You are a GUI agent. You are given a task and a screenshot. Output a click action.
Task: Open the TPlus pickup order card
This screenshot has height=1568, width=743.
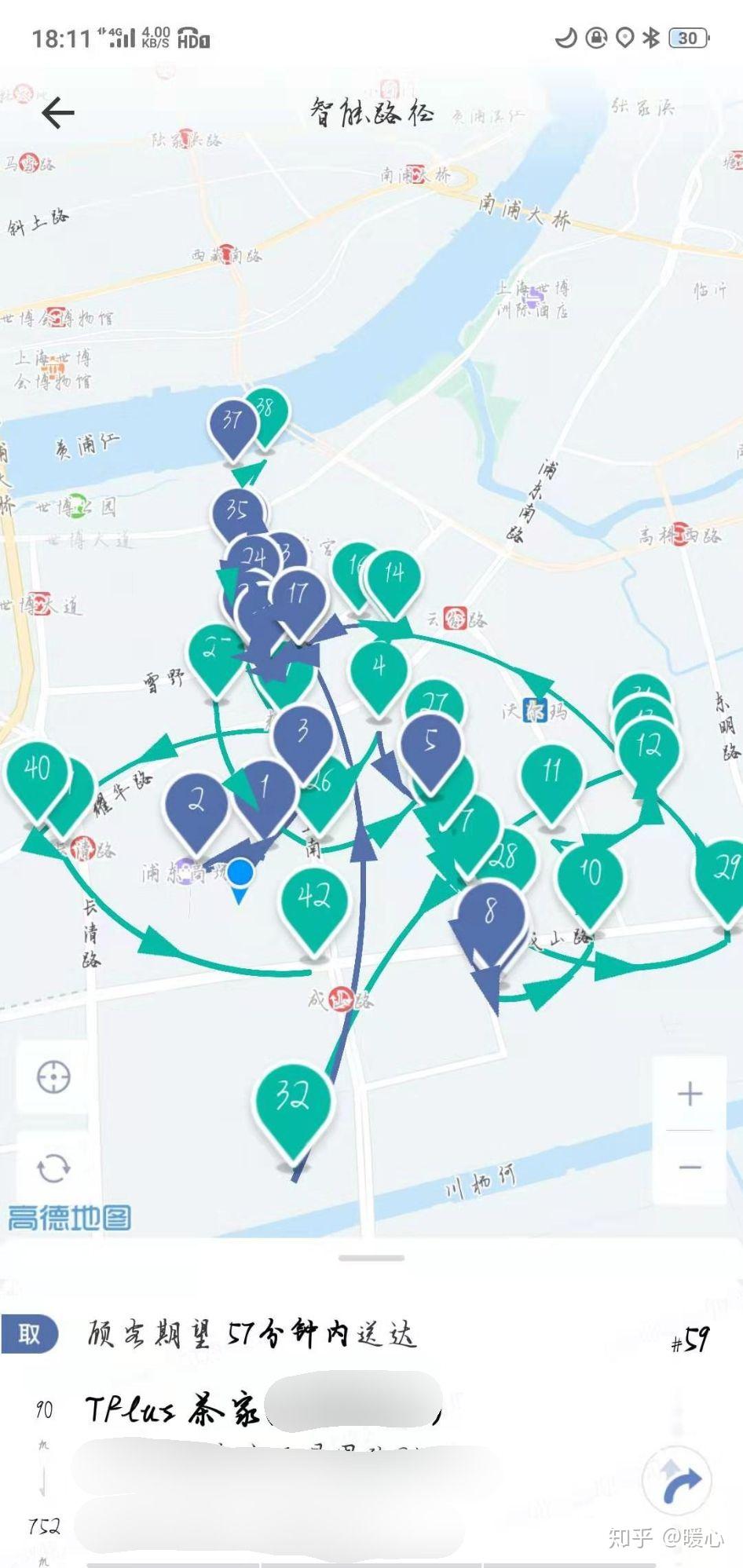pyautogui.click(x=259, y=1411)
